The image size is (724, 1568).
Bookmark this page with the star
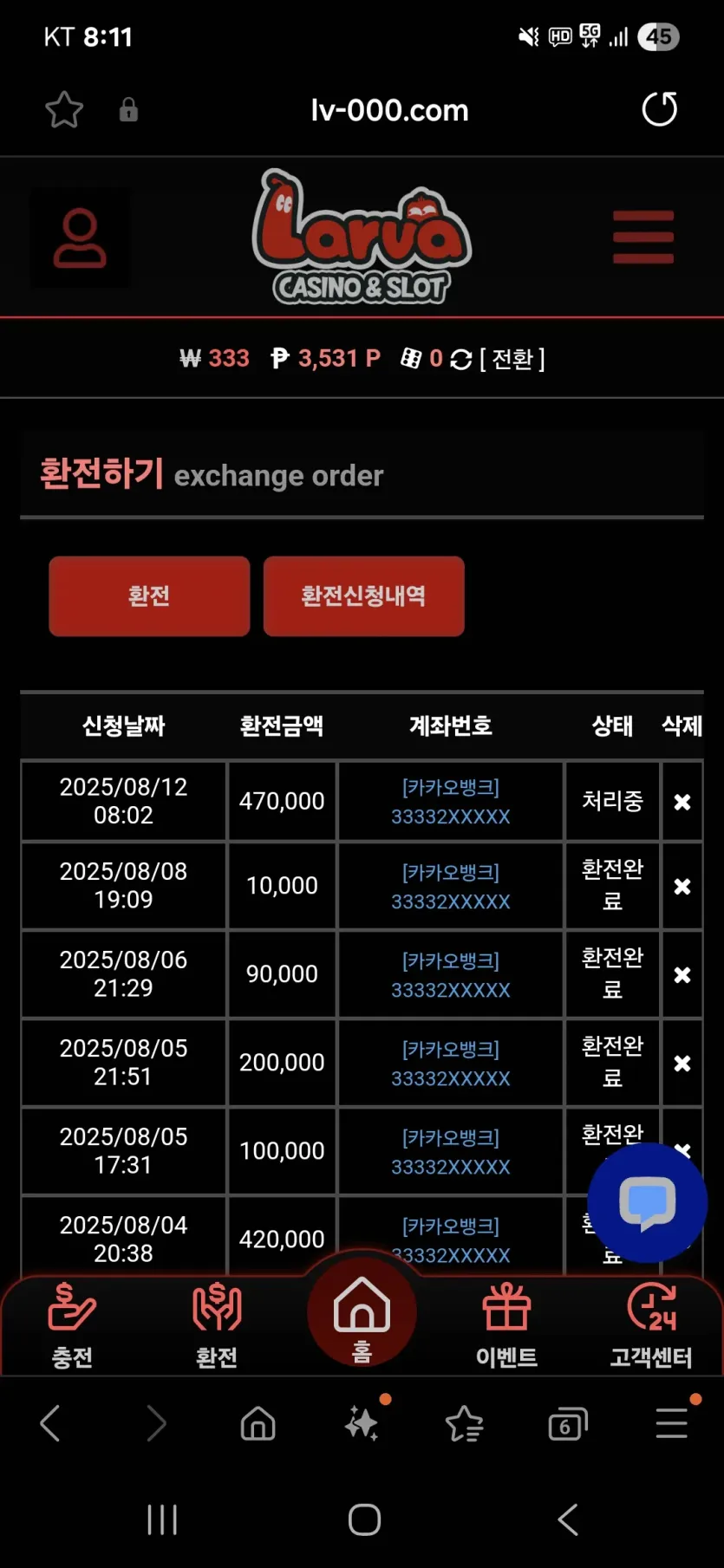click(64, 110)
